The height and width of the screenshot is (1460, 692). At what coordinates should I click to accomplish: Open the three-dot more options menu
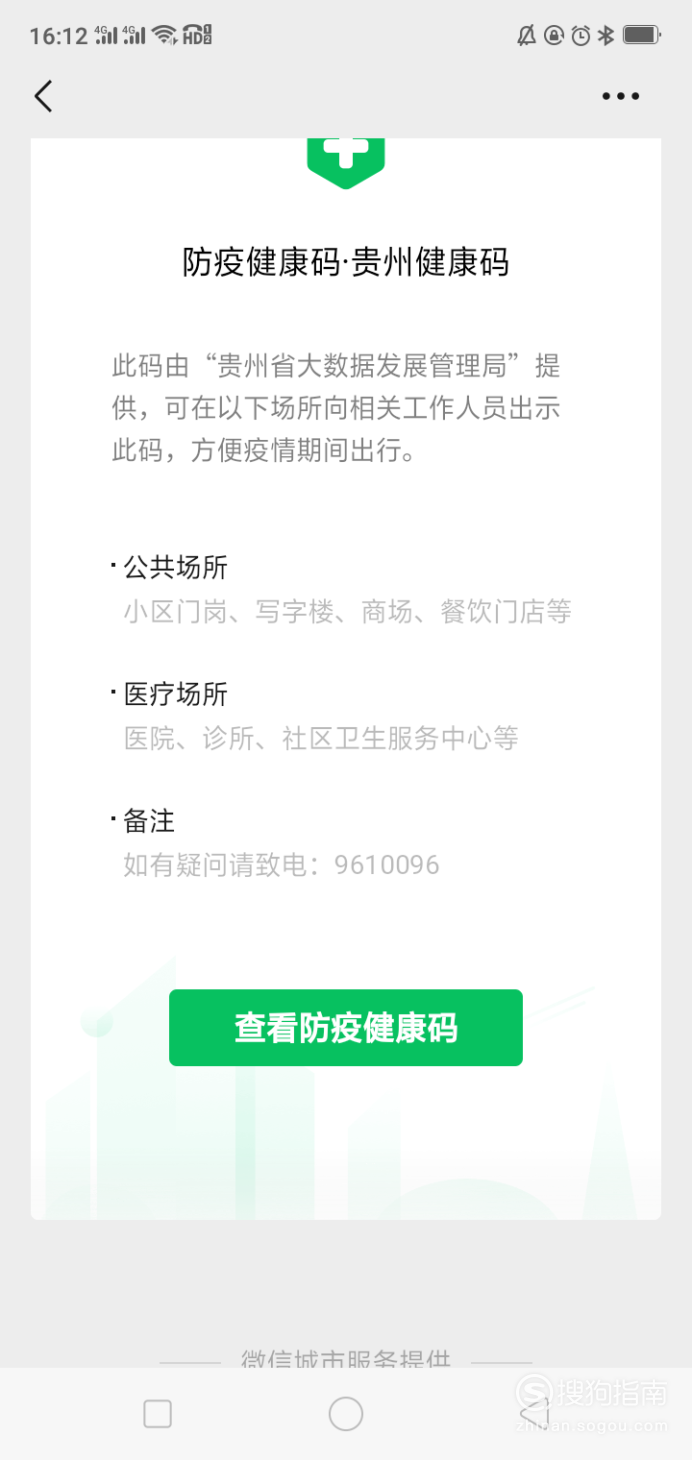click(x=620, y=96)
